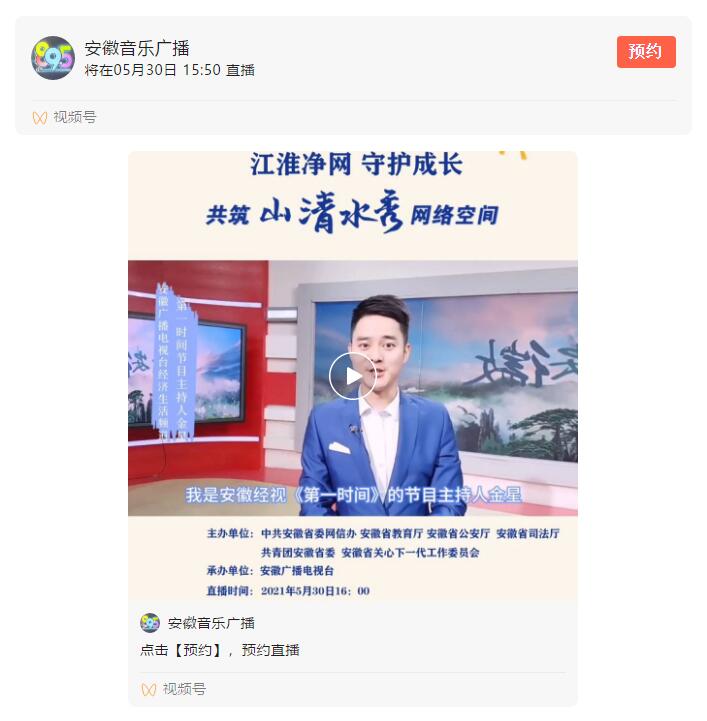Open the 安徽音乐广播 account name under the video

pyautogui.click(x=211, y=623)
